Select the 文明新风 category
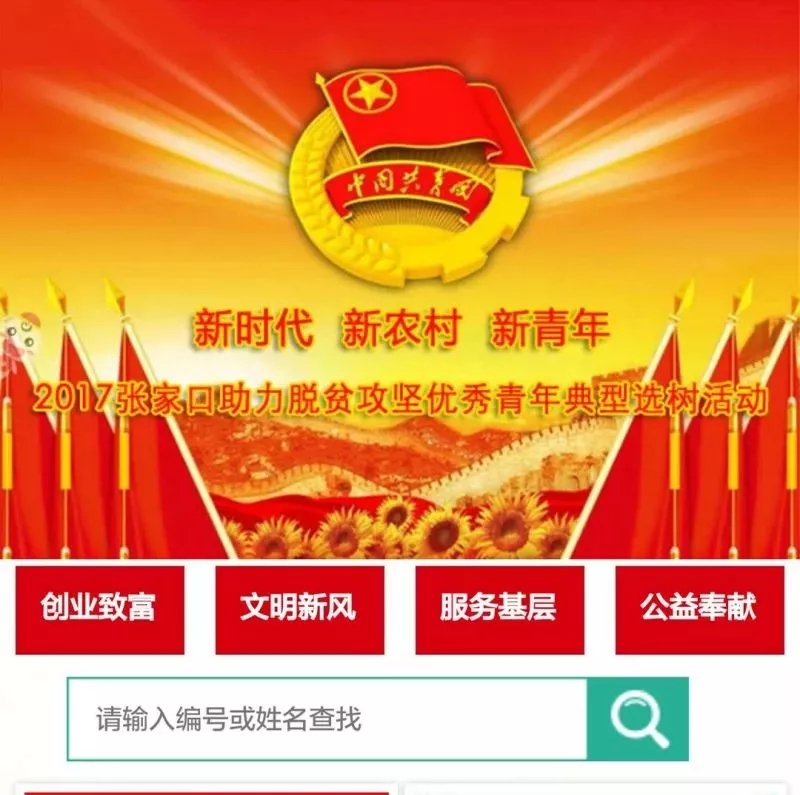 (299, 609)
